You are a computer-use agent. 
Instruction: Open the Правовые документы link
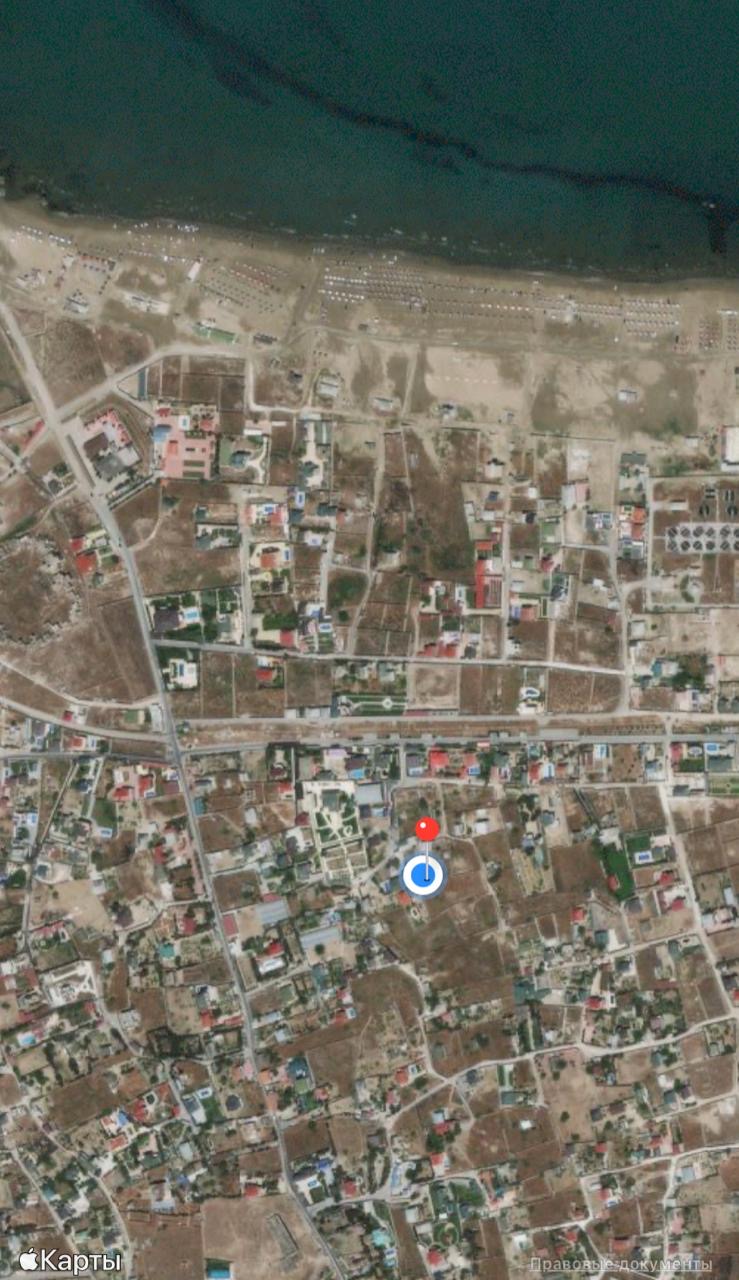tap(621, 1264)
